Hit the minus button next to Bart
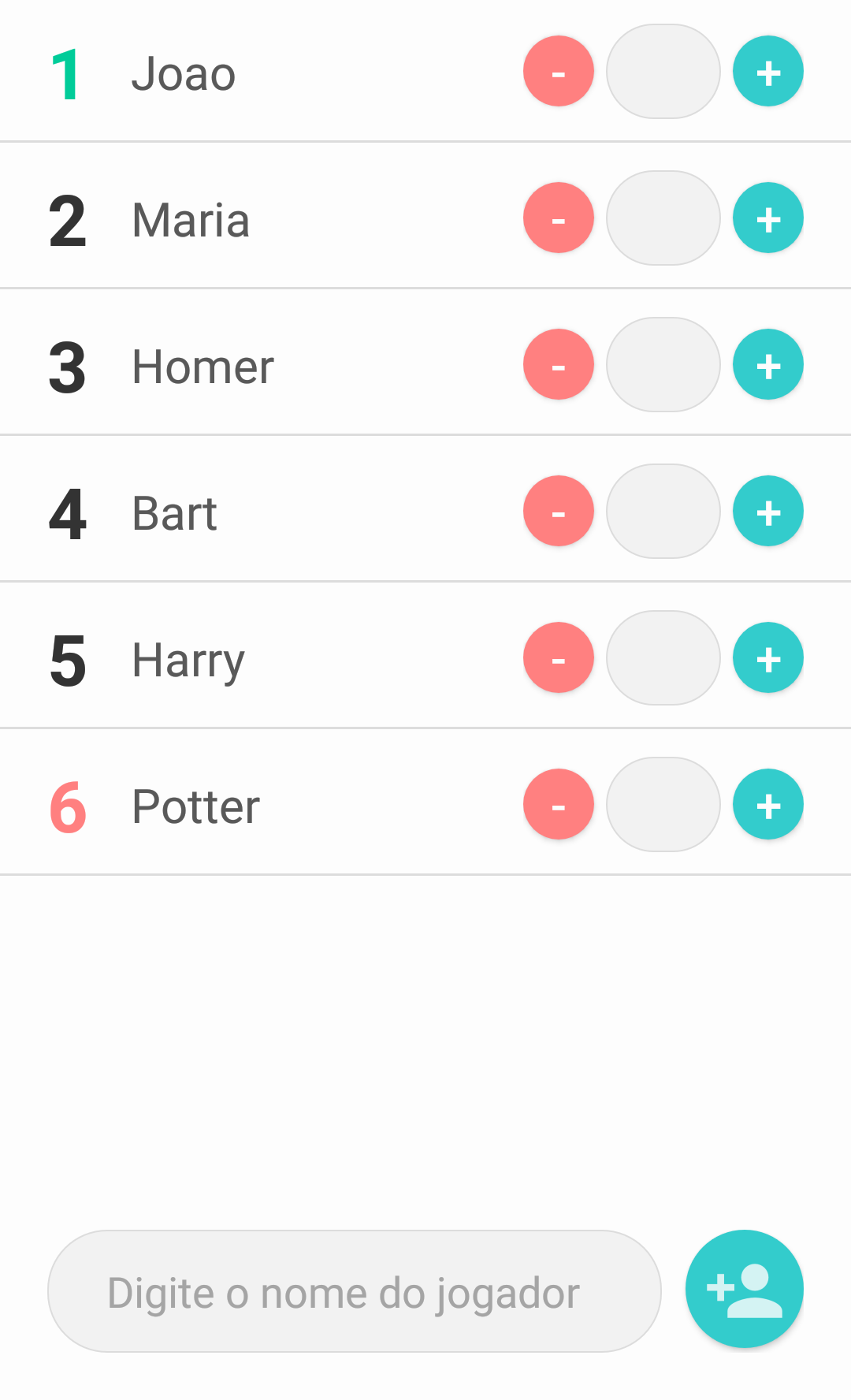This screenshot has width=851, height=1400. pos(559,511)
